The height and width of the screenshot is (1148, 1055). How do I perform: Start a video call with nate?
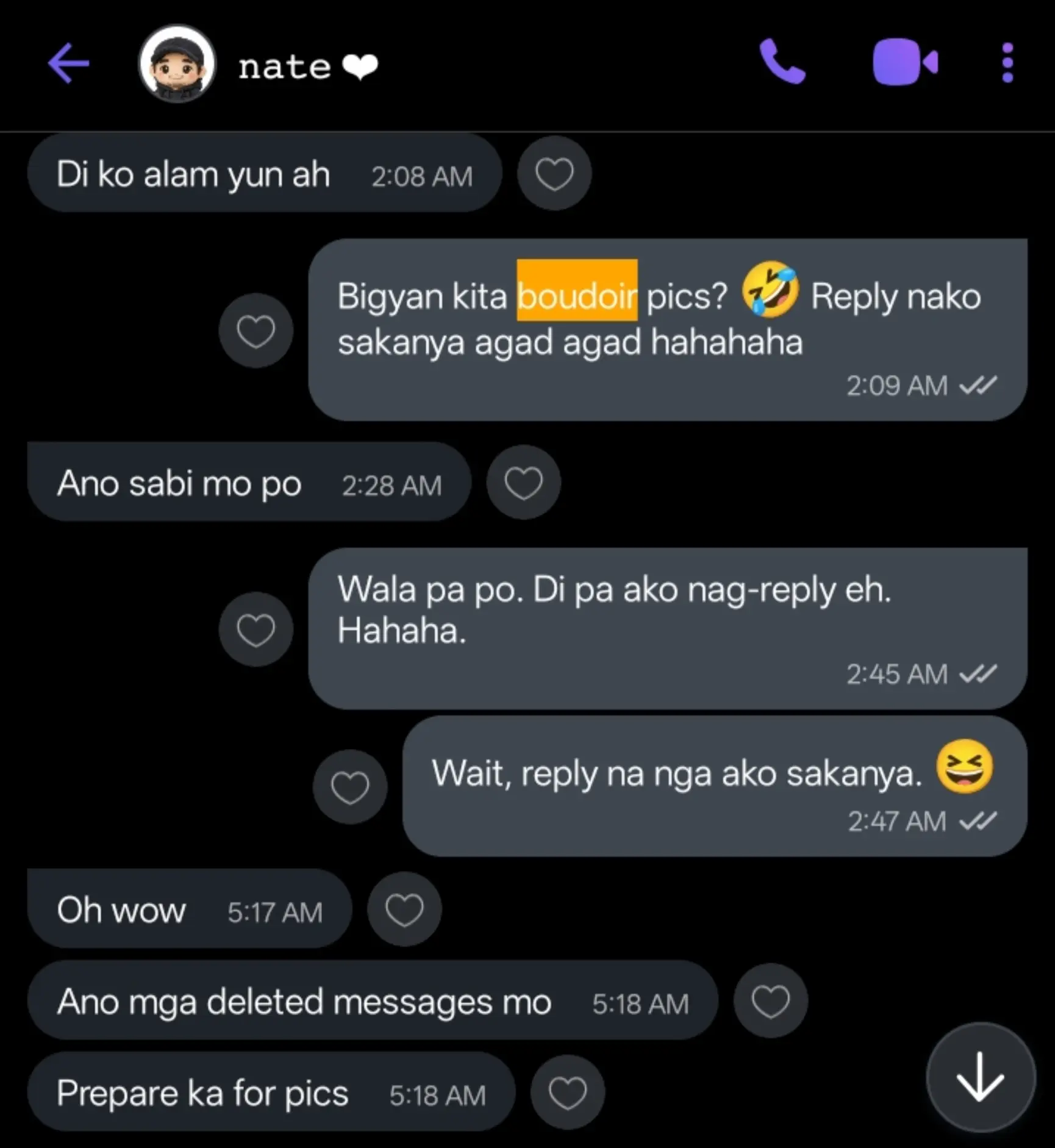click(905, 62)
